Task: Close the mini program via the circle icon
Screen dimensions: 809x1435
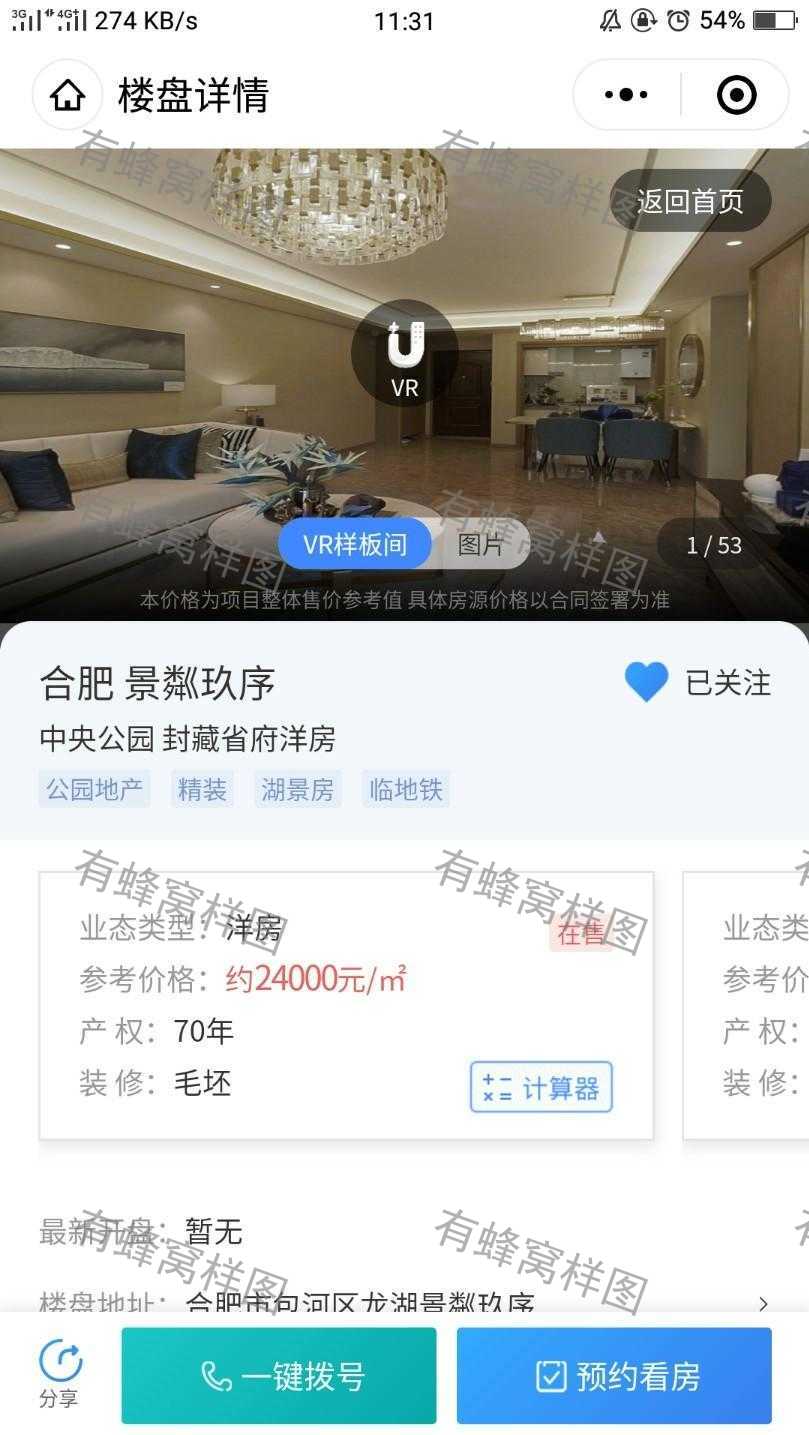Action: (x=737, y=95)
